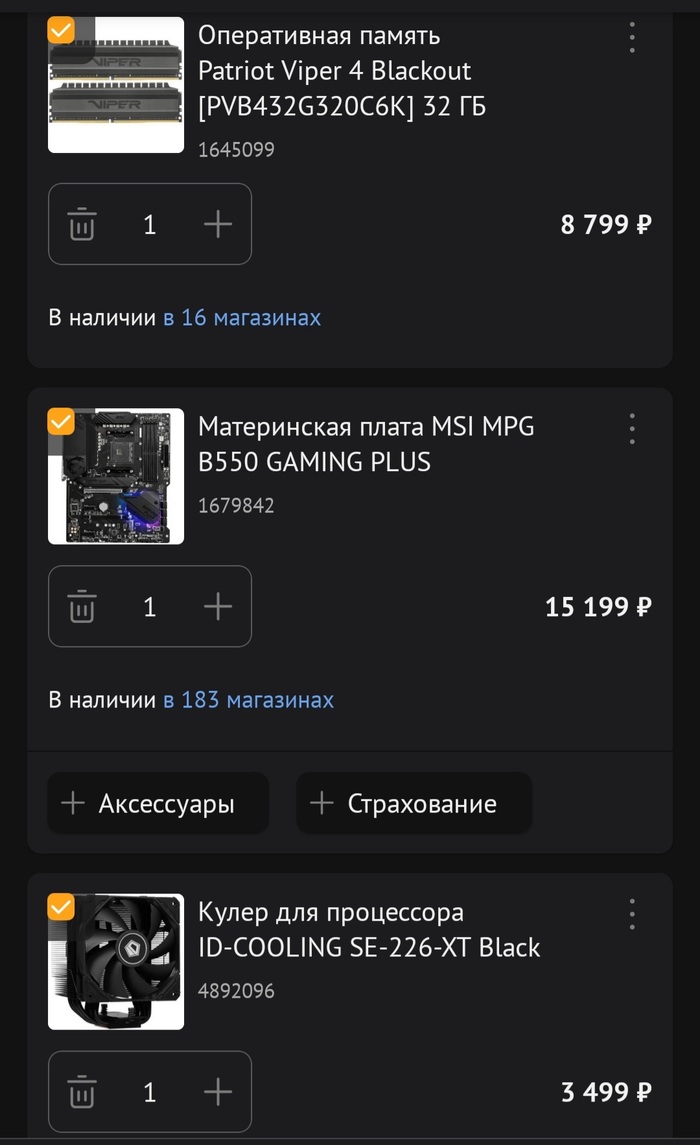This screenshot has height=1145, width=700.
Task: Delete MSI MPG B550 motherboard from cart
Action: 82,606
